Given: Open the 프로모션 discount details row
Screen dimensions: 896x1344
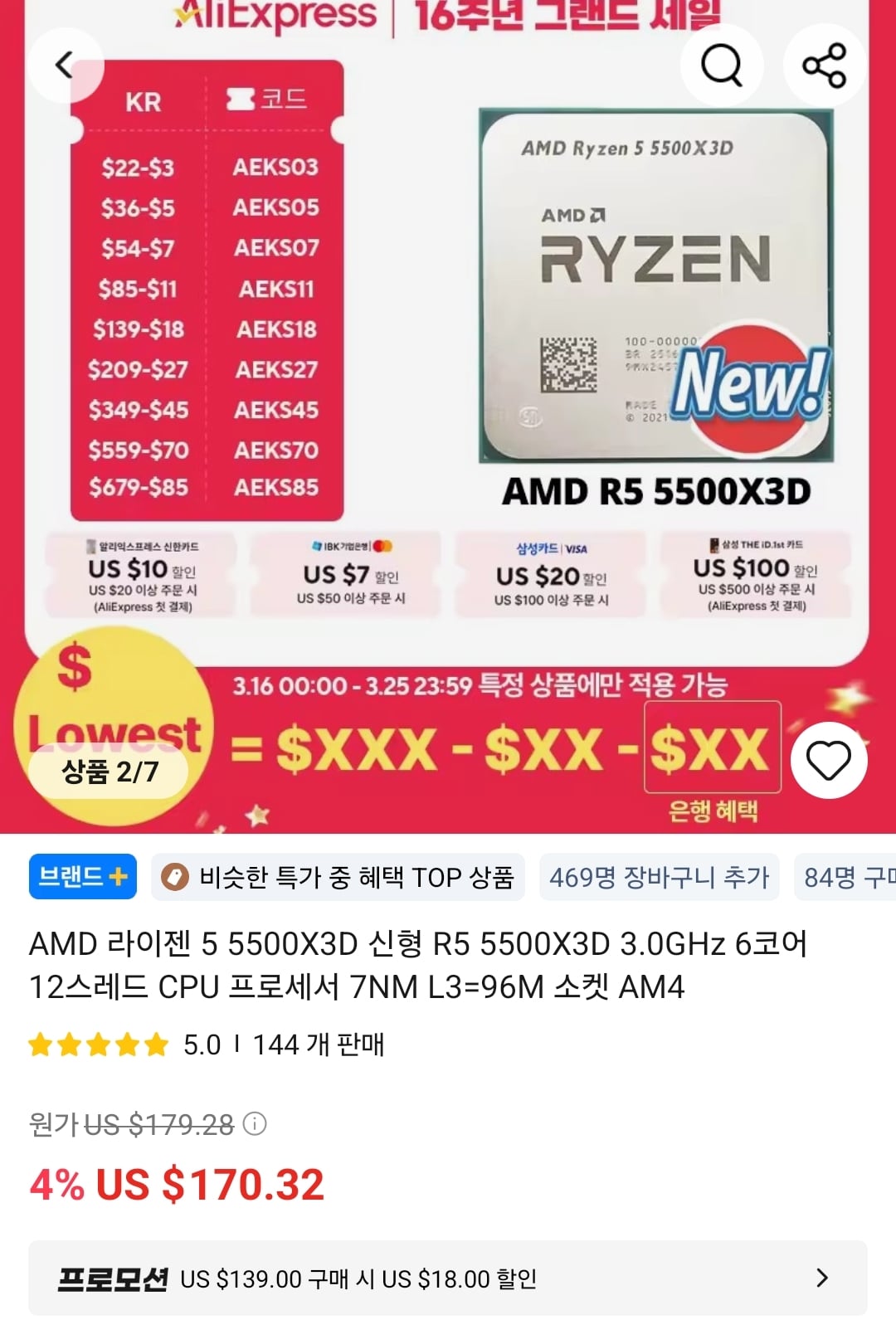Looking at the screenshot, I should pos(448,1278).
